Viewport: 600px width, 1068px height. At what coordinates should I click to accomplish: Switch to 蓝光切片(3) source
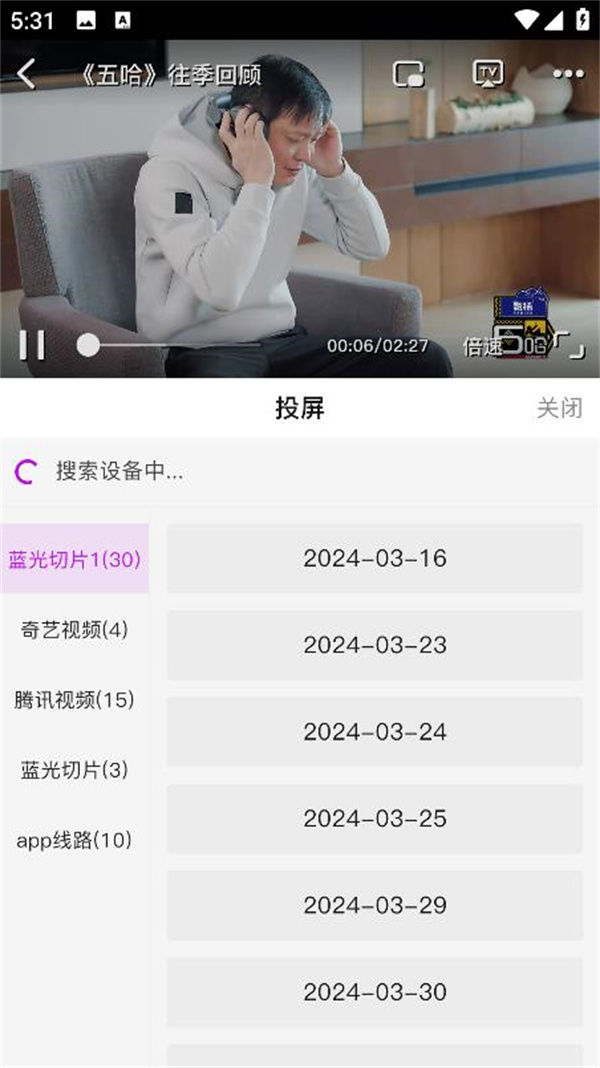tap(74, 770)
